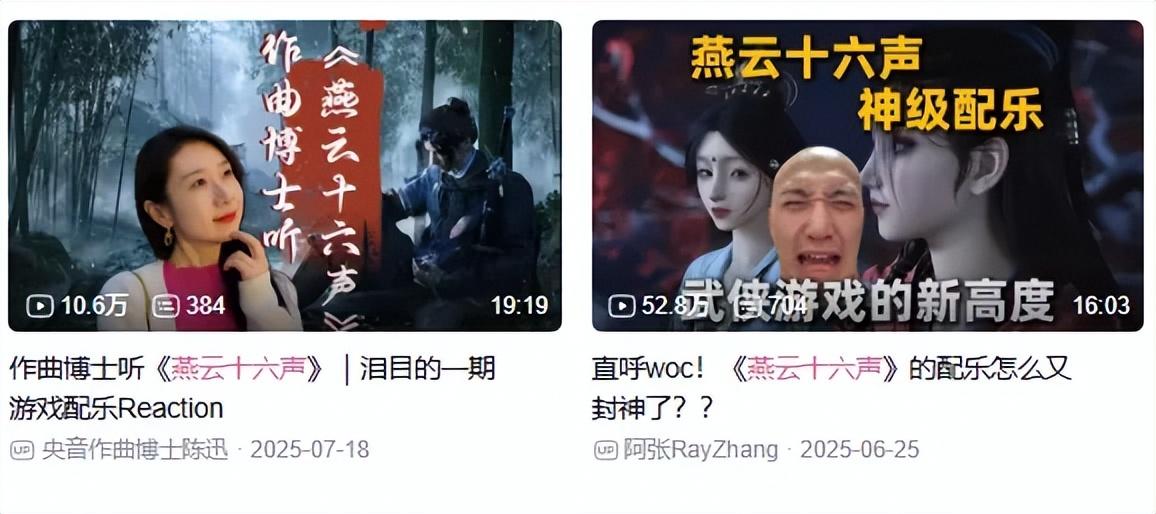The height and width of the screenshot is (514, 1156).
Task: Open the 作曲博士听 video thumbnail
Action: [x=284, y=175]
